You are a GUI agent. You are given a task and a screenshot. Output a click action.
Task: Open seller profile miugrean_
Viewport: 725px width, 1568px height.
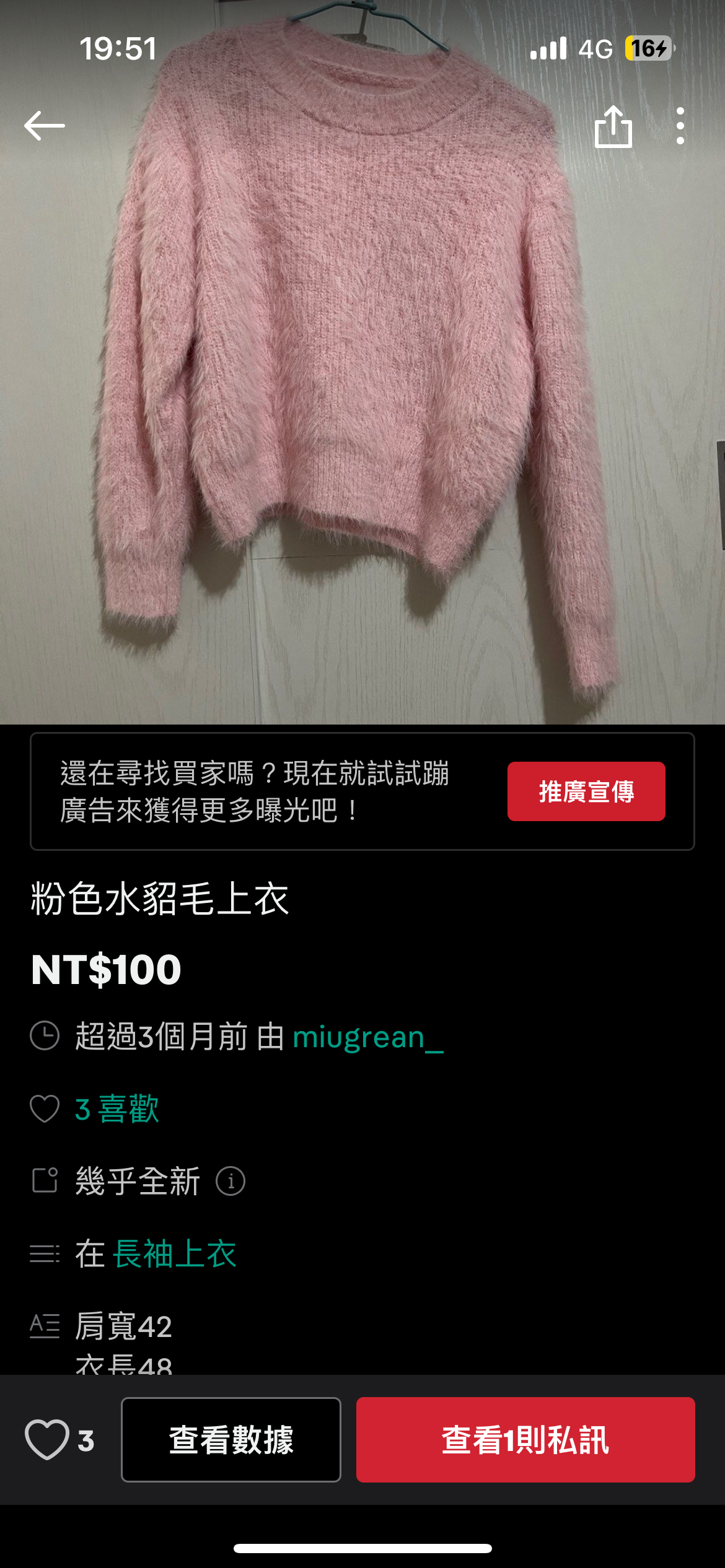coord(367,1037)
